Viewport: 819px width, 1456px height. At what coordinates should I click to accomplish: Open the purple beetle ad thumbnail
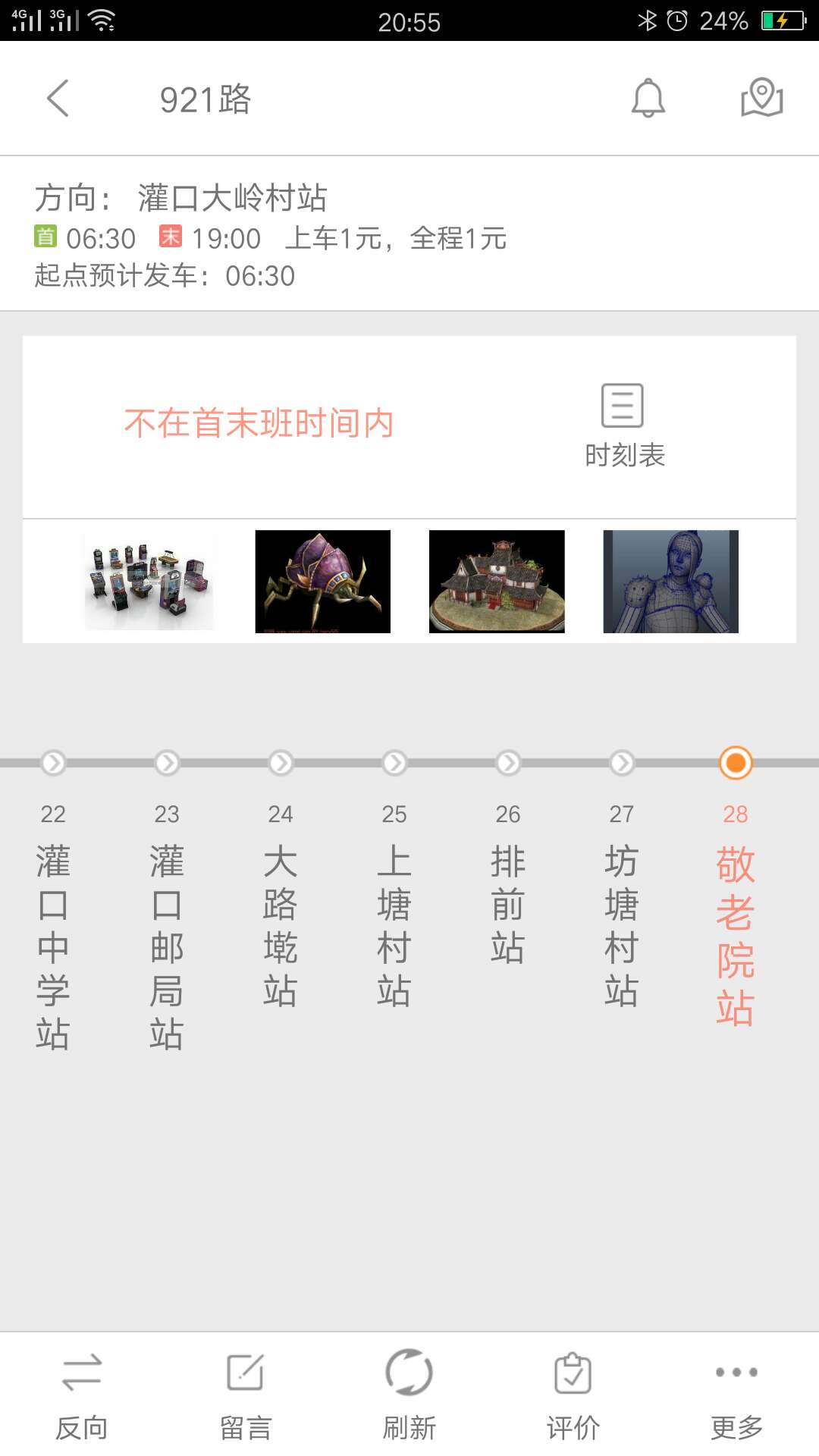tap(322, 582)
